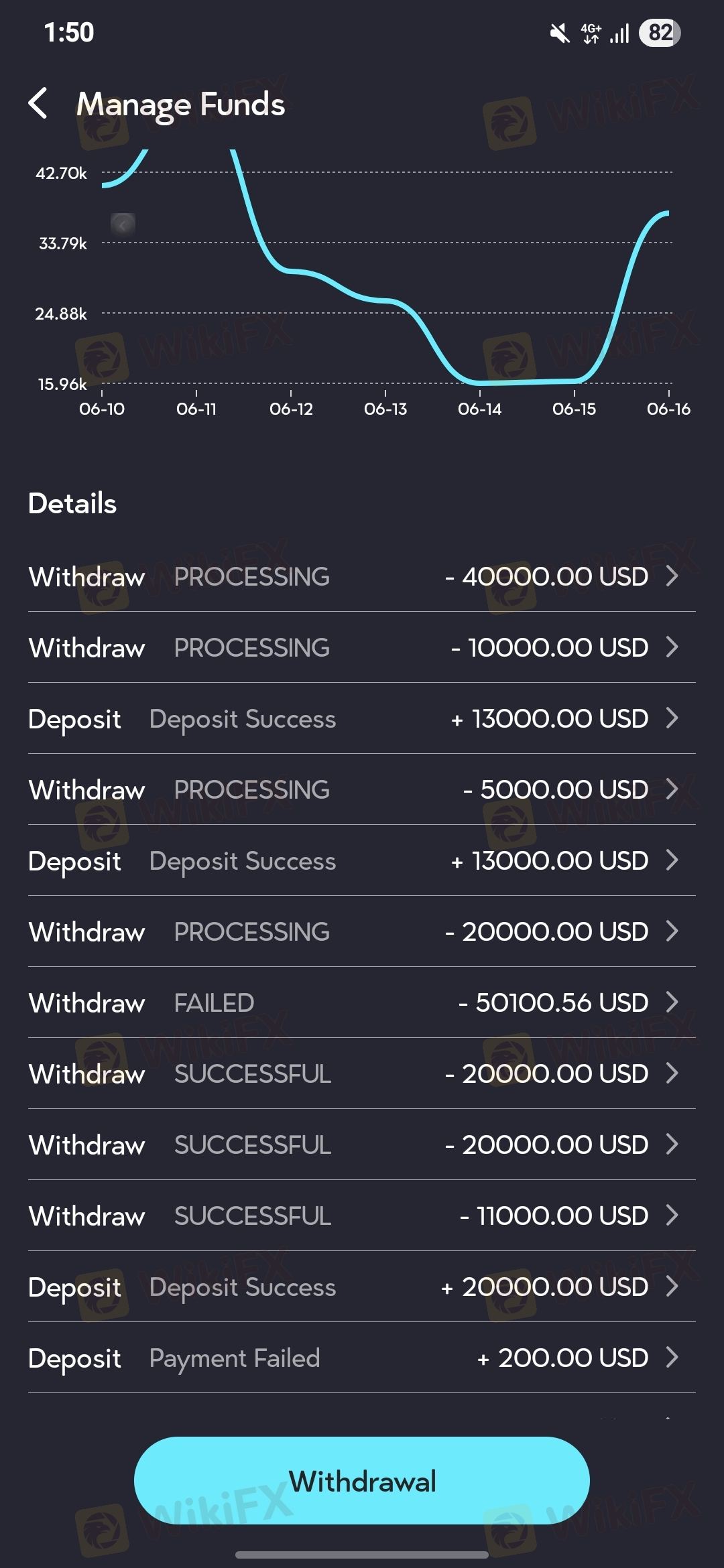Screen dimensions: 724x1568
Task: Tap the Withdrawal button
Action: [x=362, y=1481]
